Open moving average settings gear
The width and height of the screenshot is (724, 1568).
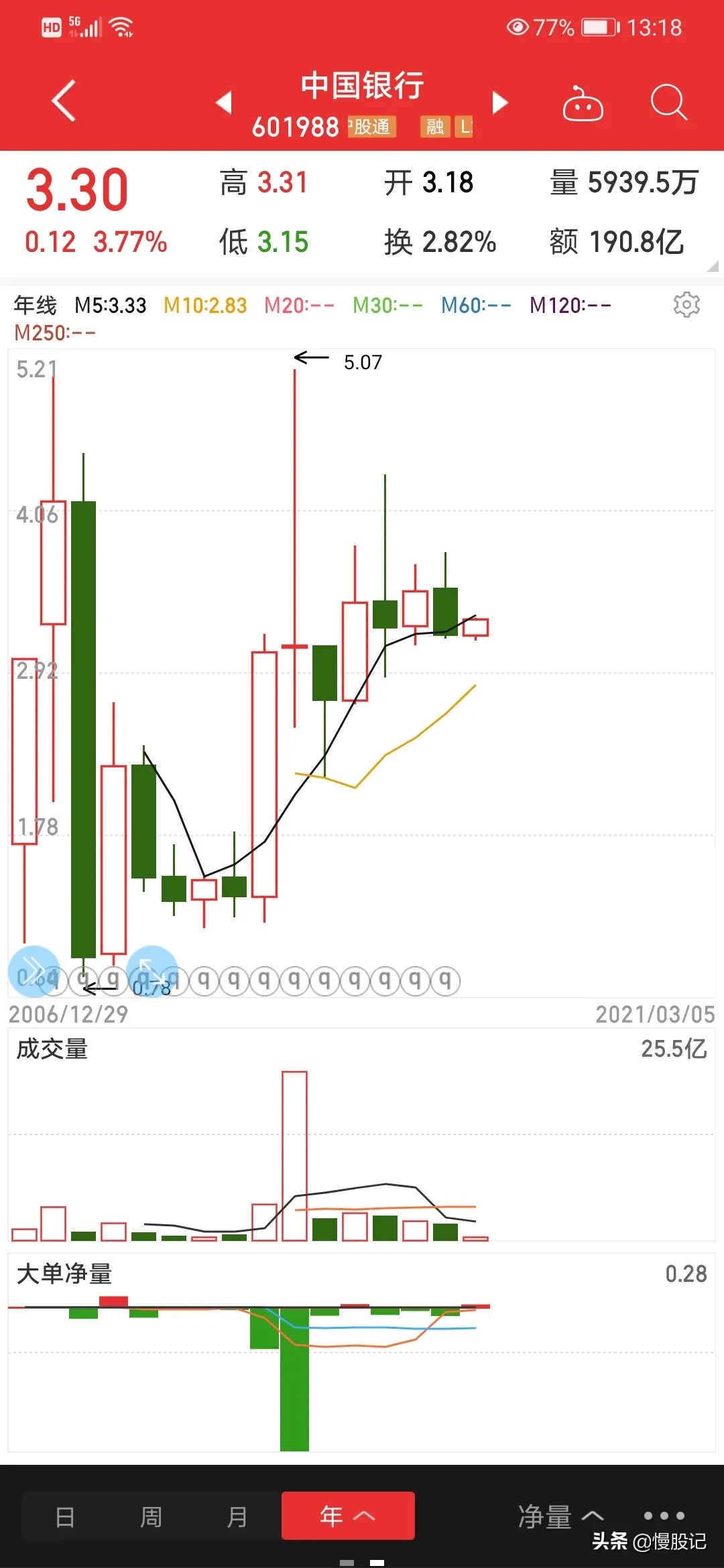click(x=686, y=305)
